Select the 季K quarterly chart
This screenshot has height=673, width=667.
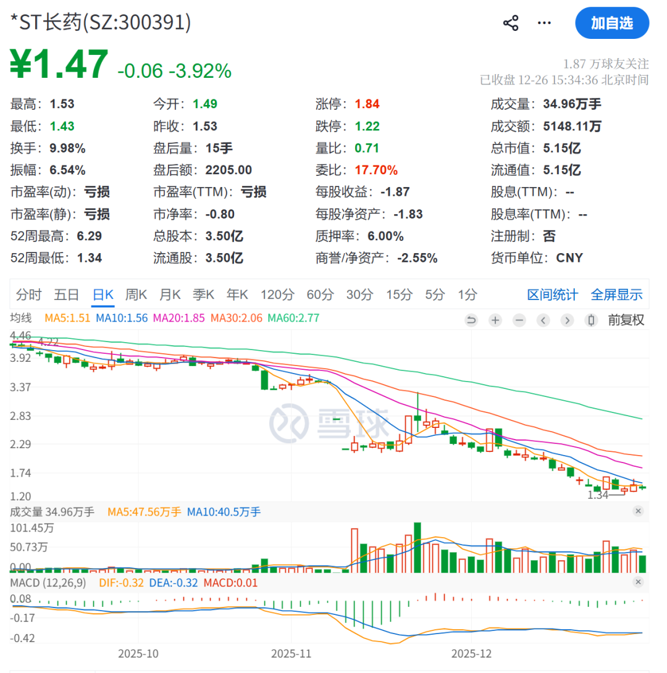204,294
